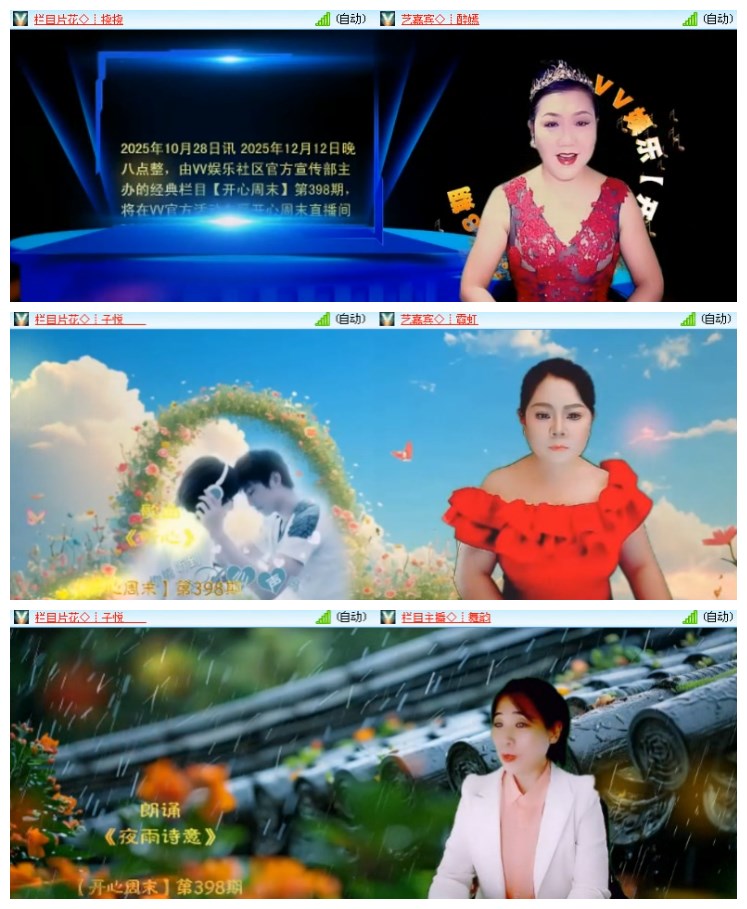Screen dimensions: 747x909
Task: Click the VV logo beside 栏目主播◇｜舞韵
Action: tap(390, 620)
